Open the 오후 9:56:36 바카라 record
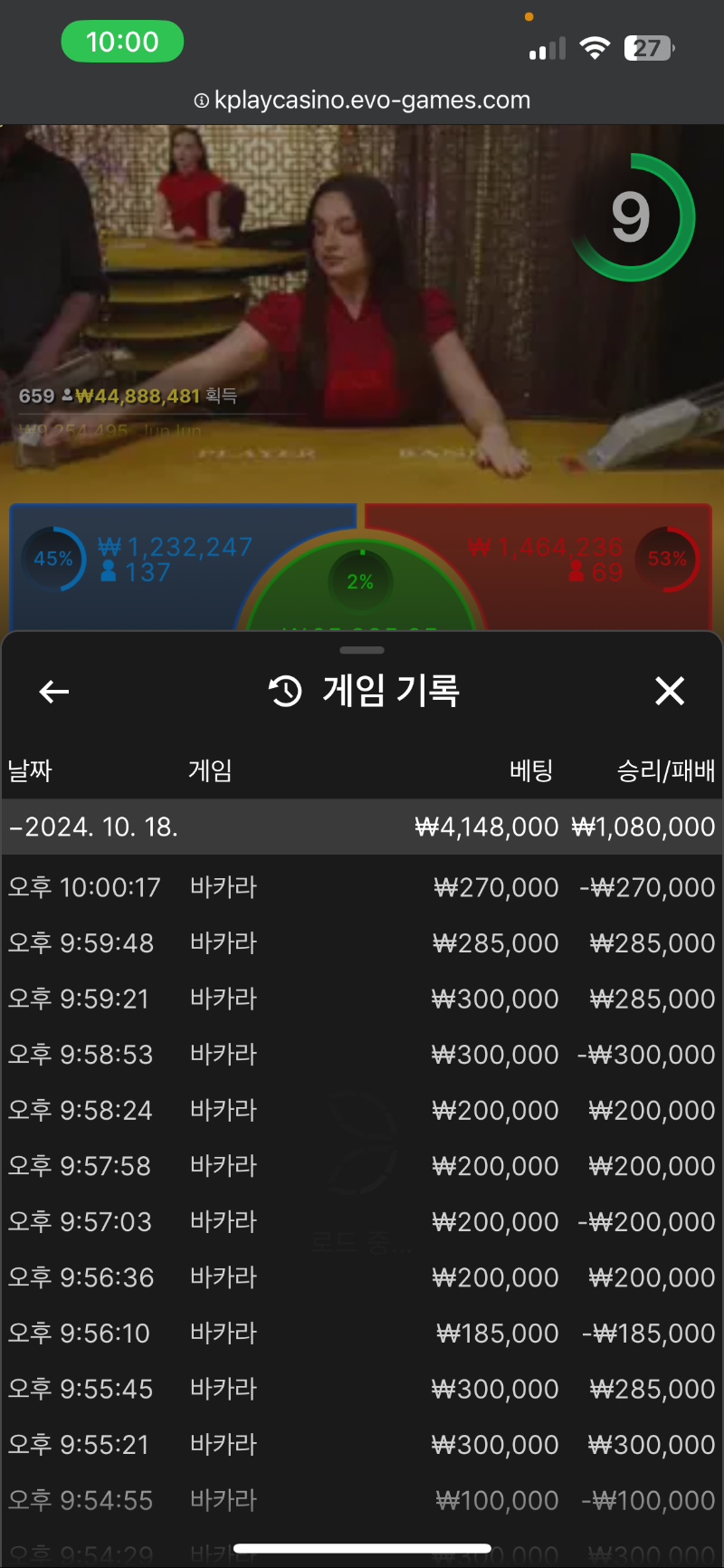 (x=362, y=1277)
